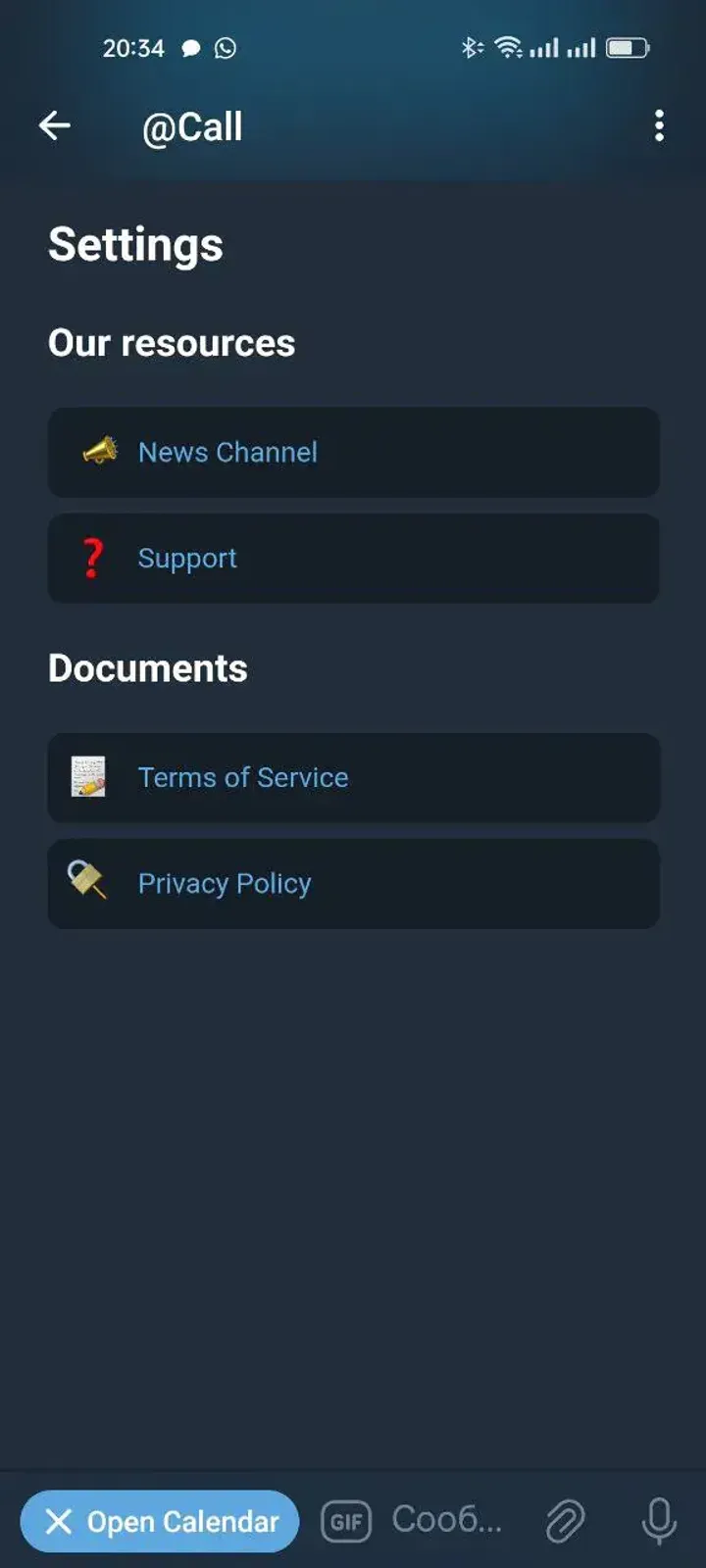Tap the Wi-Fi indicator in the status bar
This screenshot has height=1568, width=706.
(x=509, y=47)
